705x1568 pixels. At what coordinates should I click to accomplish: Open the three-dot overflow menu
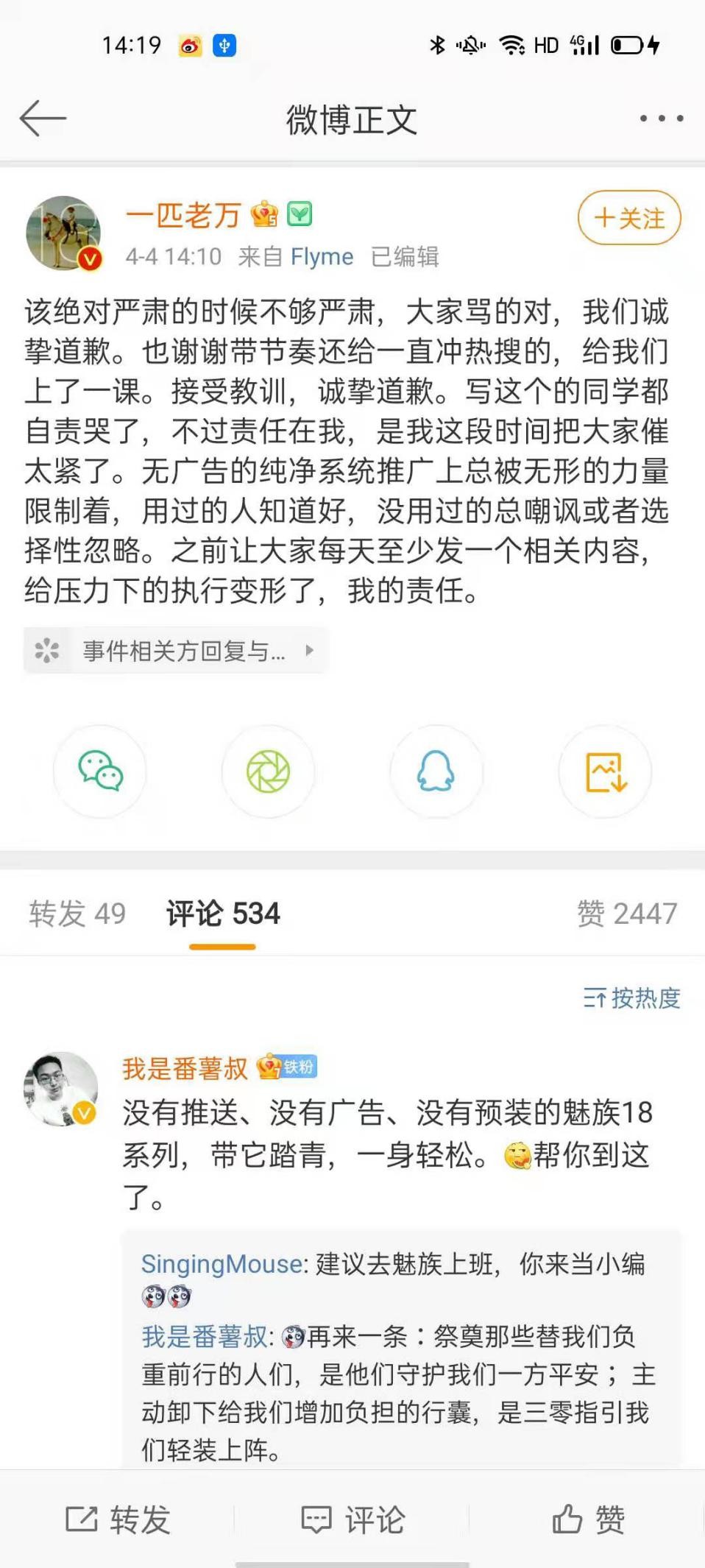click(x=661, y=119)
